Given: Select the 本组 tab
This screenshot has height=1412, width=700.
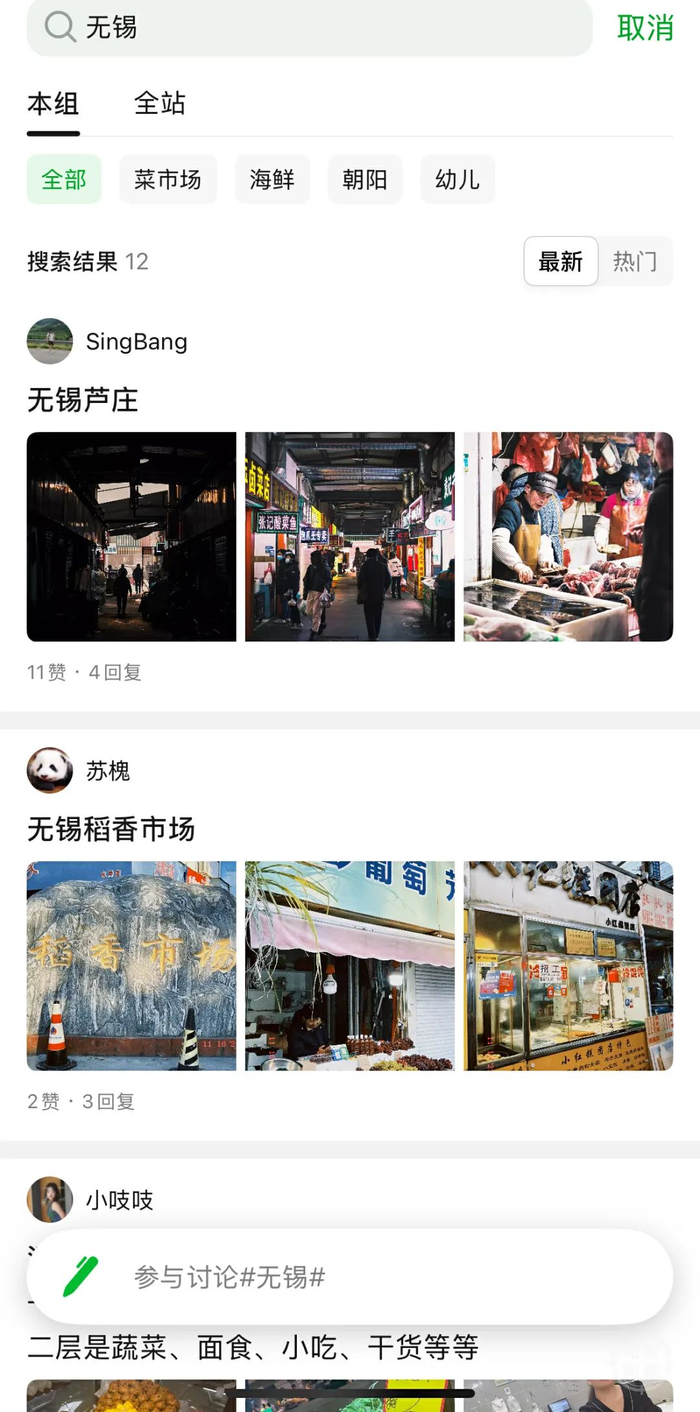Looking at the screenshot, I should (x=53, y=103).
